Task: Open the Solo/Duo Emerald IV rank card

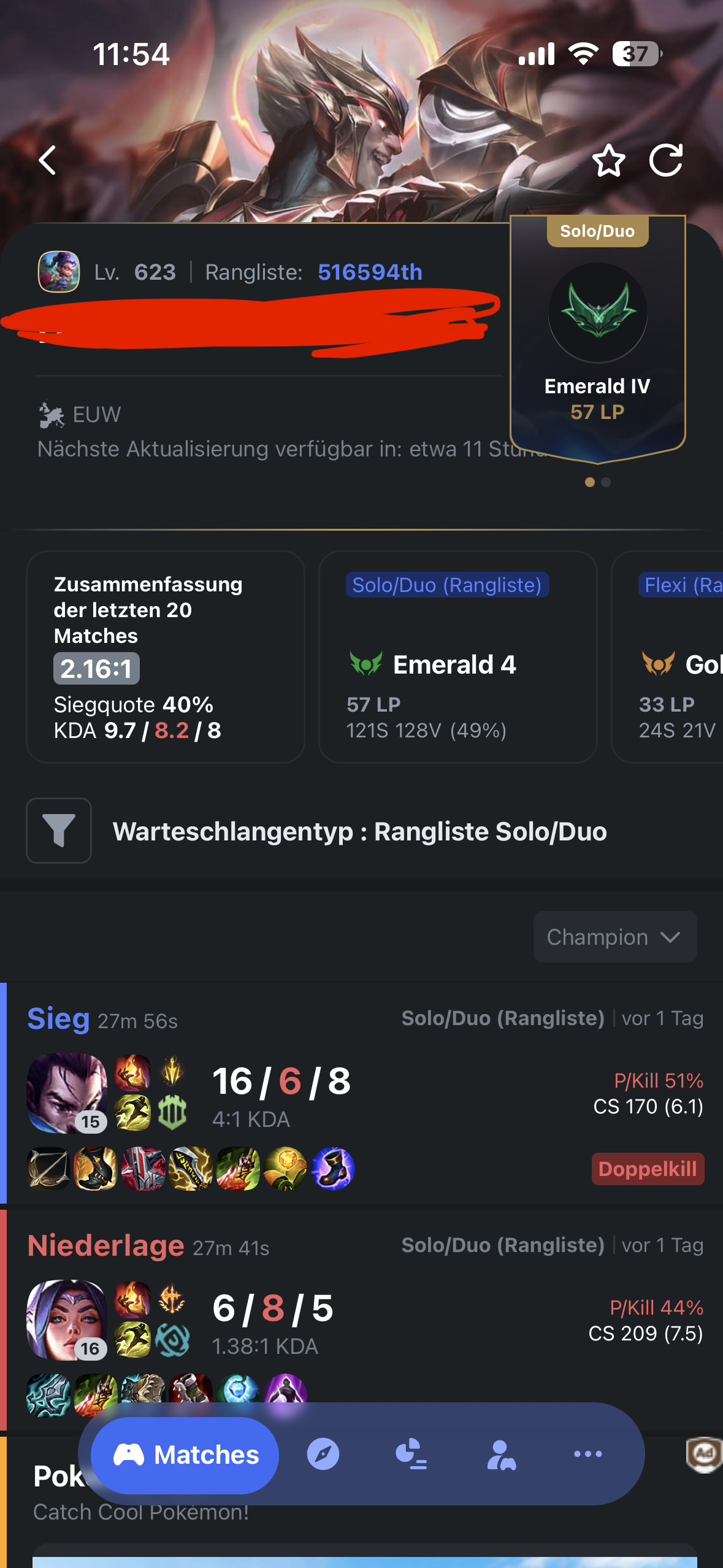Action: 597,339
